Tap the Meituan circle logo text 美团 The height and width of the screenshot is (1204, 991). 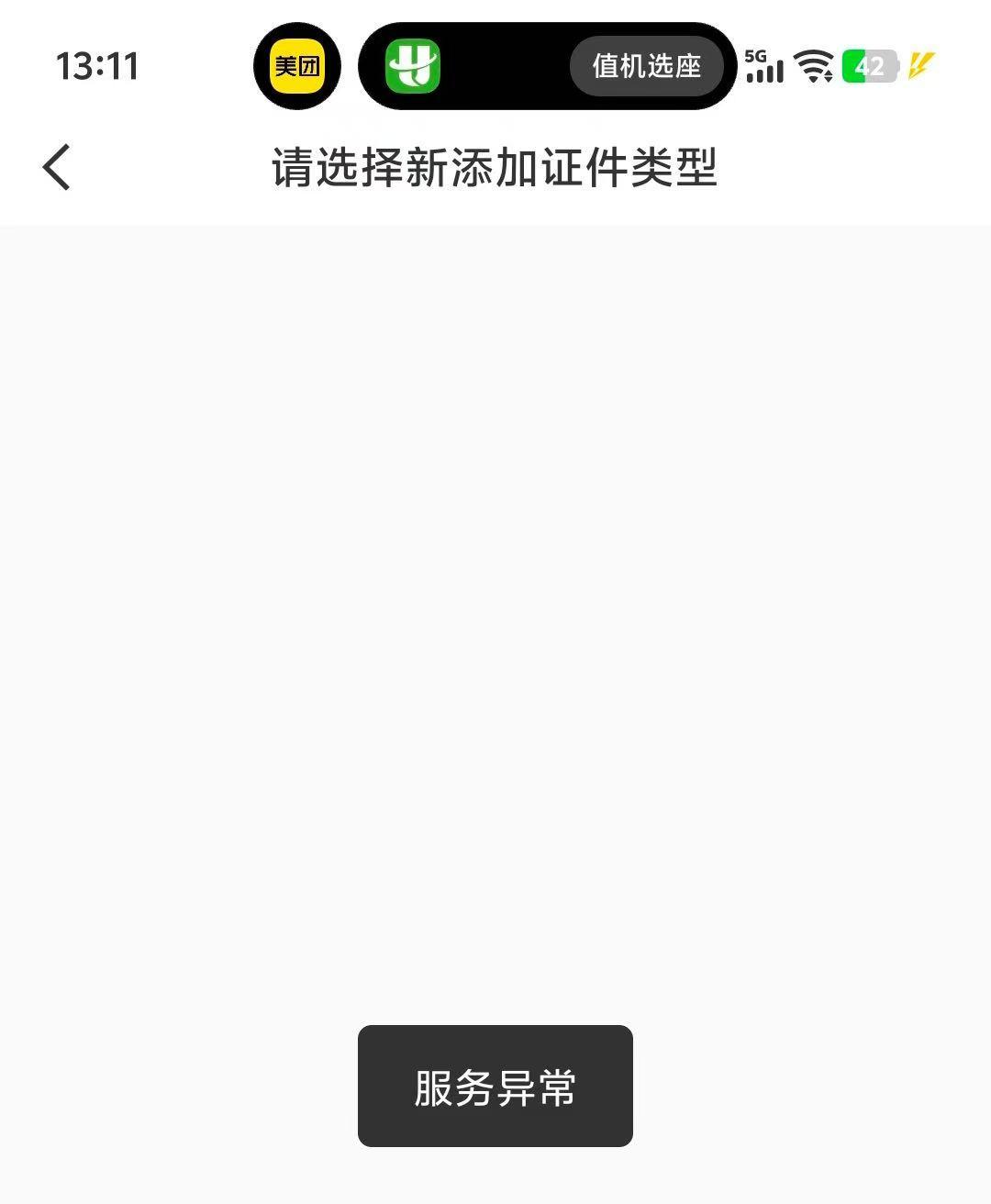[x=297, y=67]
